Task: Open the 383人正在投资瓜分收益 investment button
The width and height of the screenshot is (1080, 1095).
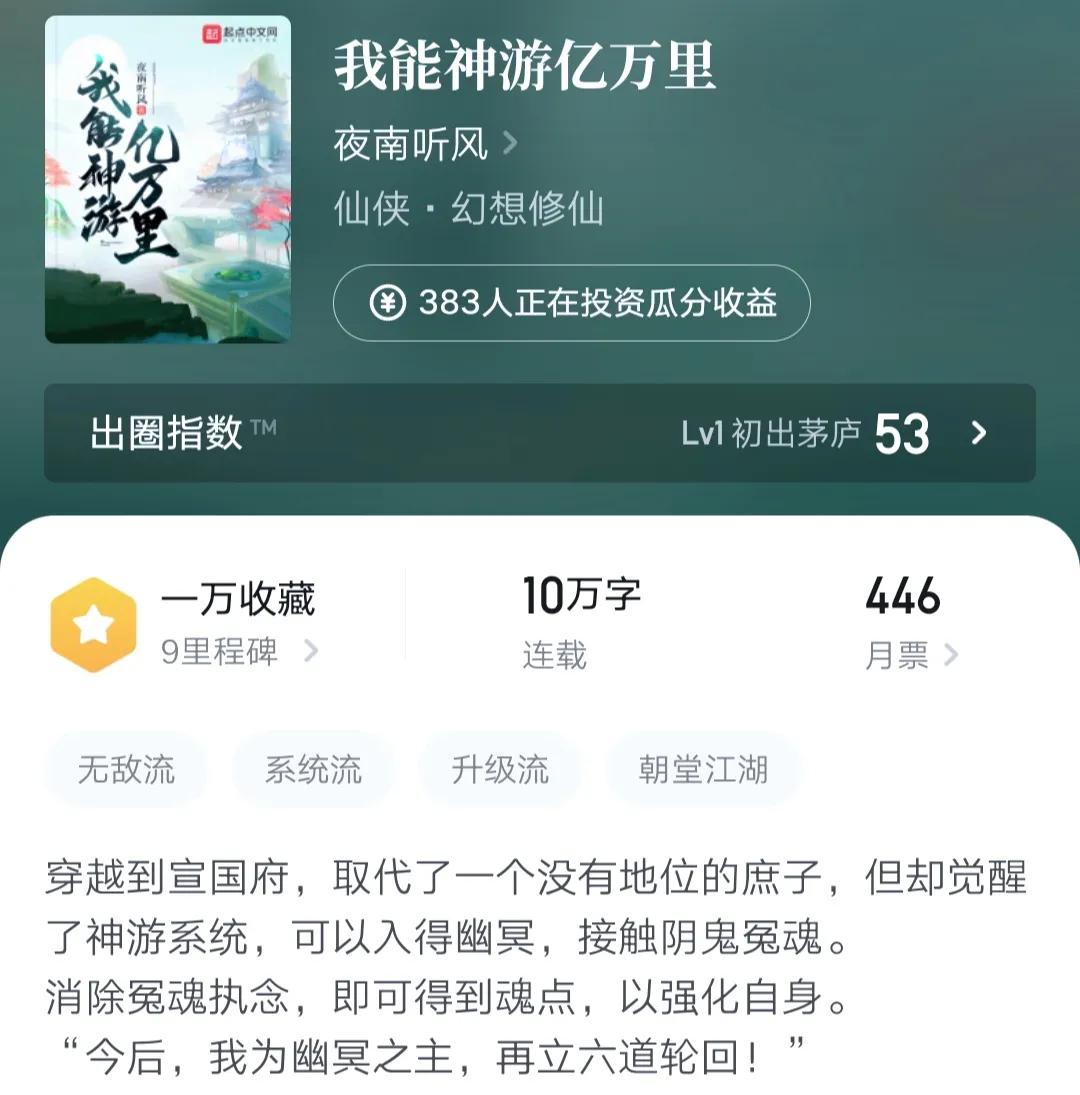Action: pos(570,302)
